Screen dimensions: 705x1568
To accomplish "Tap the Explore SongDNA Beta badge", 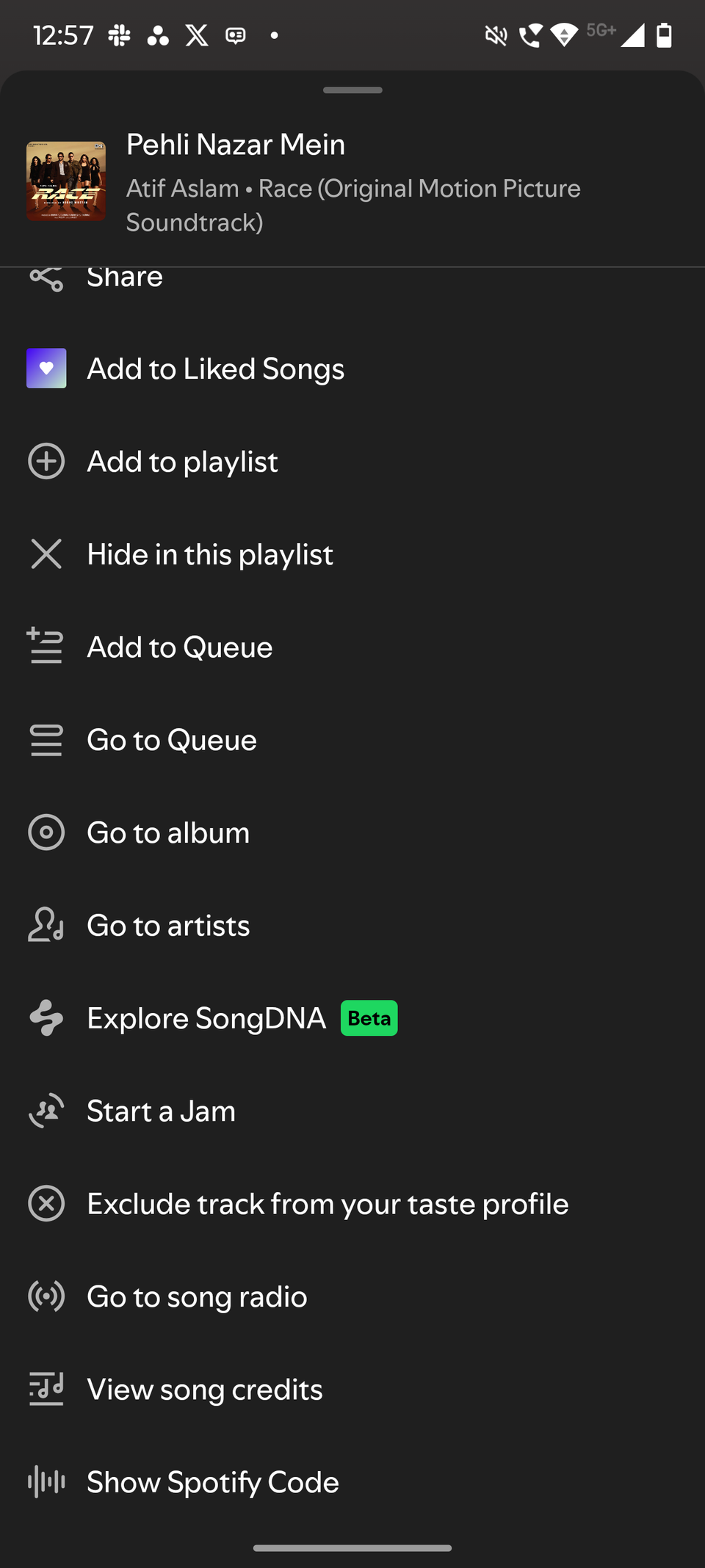I will (369, 1018).
